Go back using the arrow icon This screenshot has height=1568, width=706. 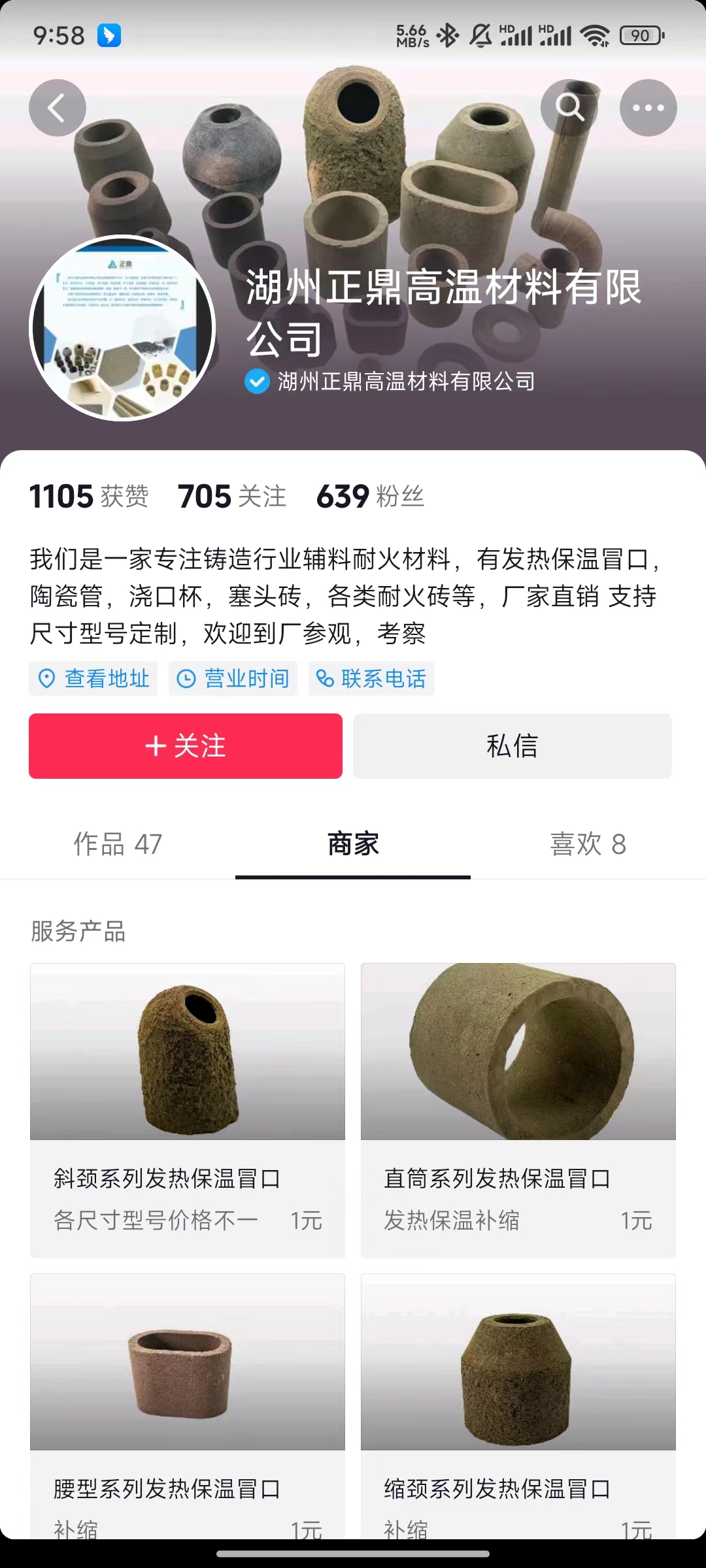[x=58, y=108]
